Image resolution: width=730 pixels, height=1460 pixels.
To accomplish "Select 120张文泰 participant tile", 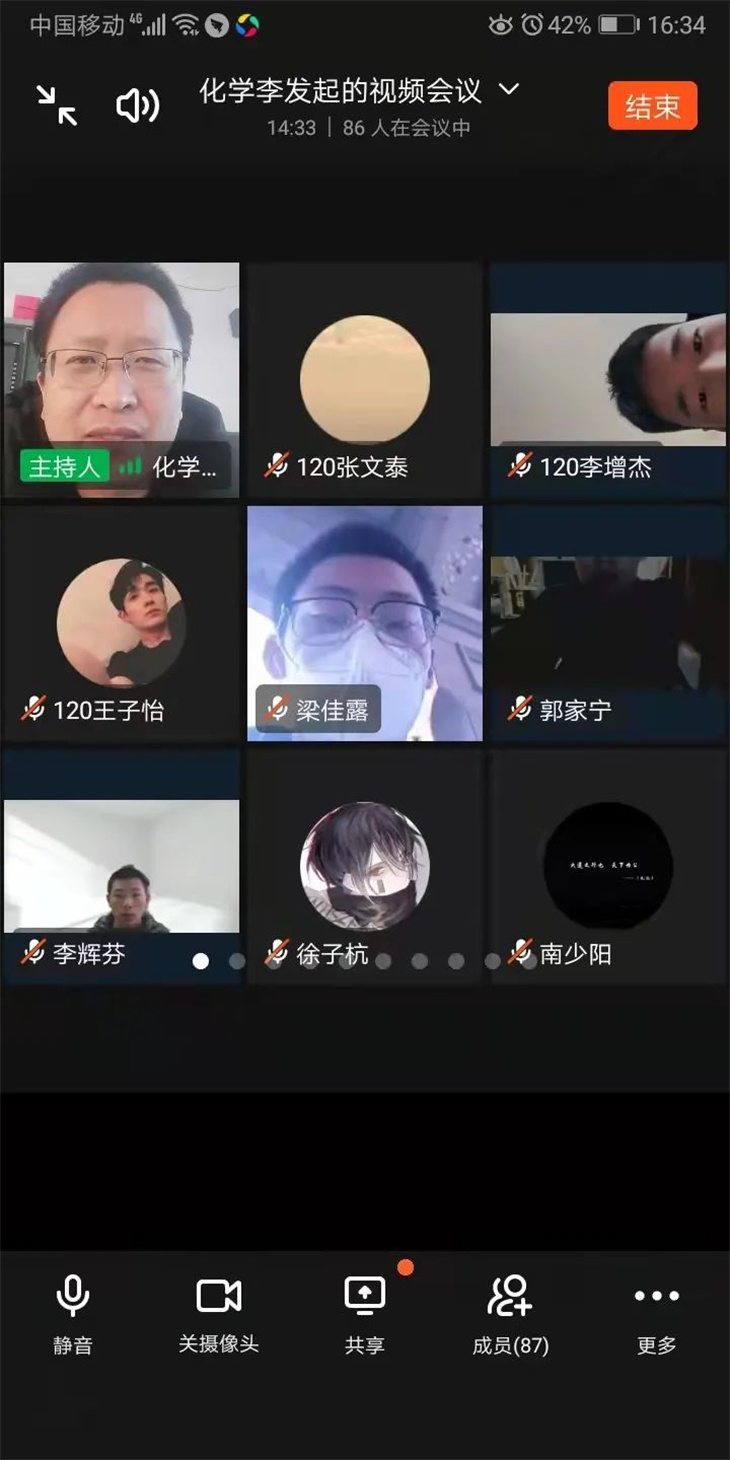I will [x=365, y=380].
